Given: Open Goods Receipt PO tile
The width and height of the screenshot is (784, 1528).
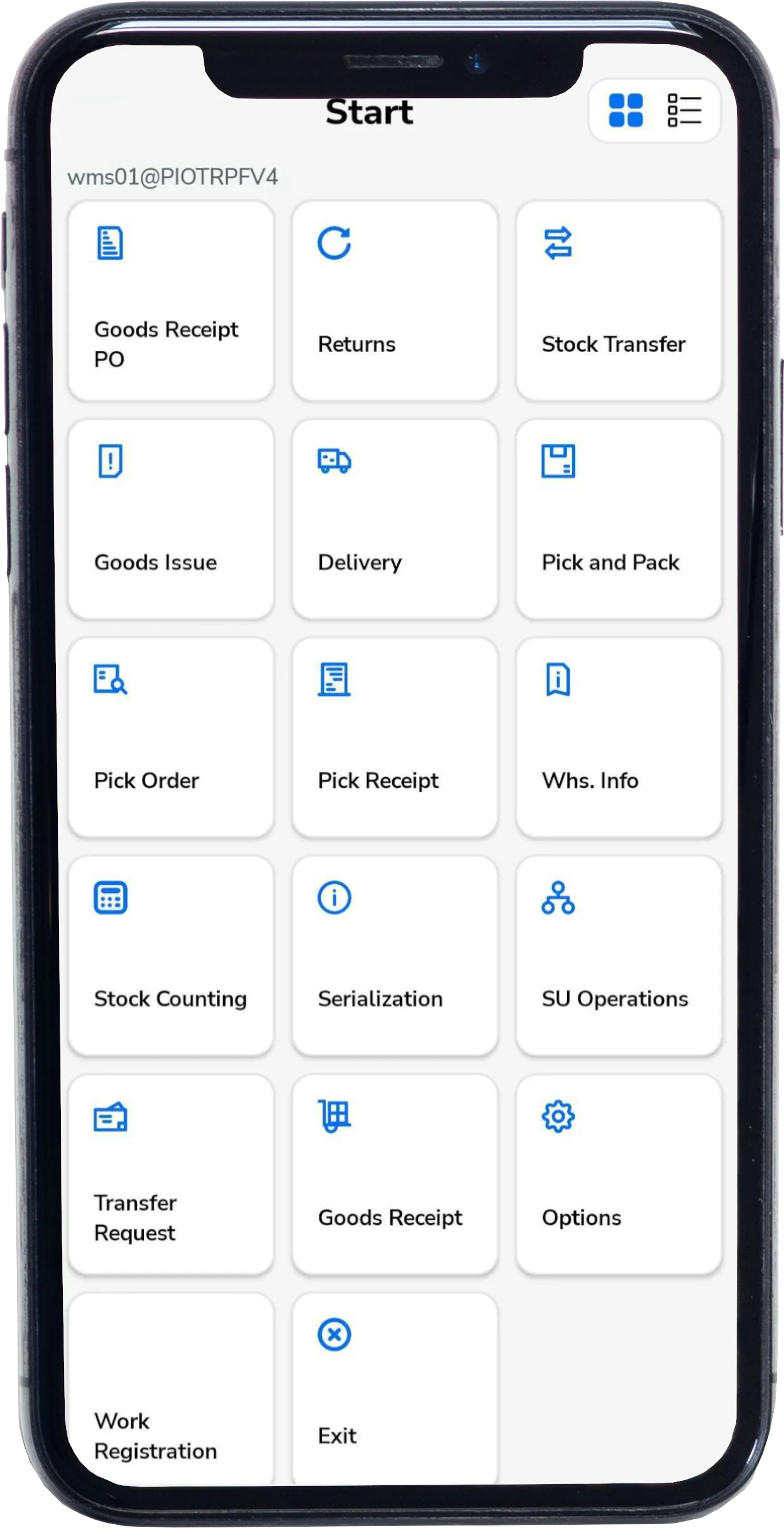Looking at the screenshot, I should point(171,301).
